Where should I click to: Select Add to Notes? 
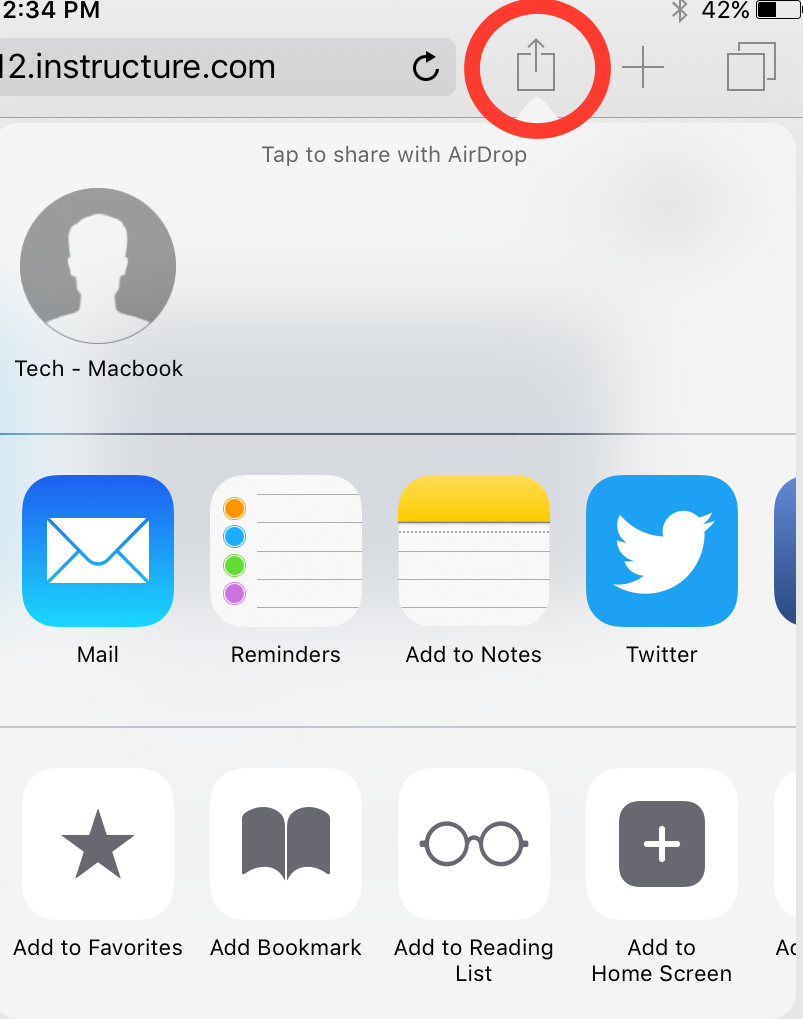[x=474, y=551]
